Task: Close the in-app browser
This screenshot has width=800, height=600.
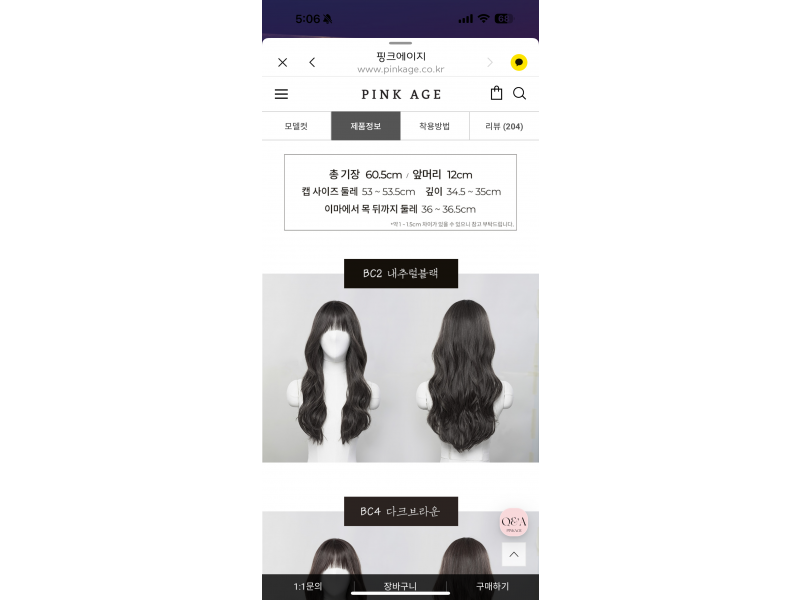Action: coord(283,62)
